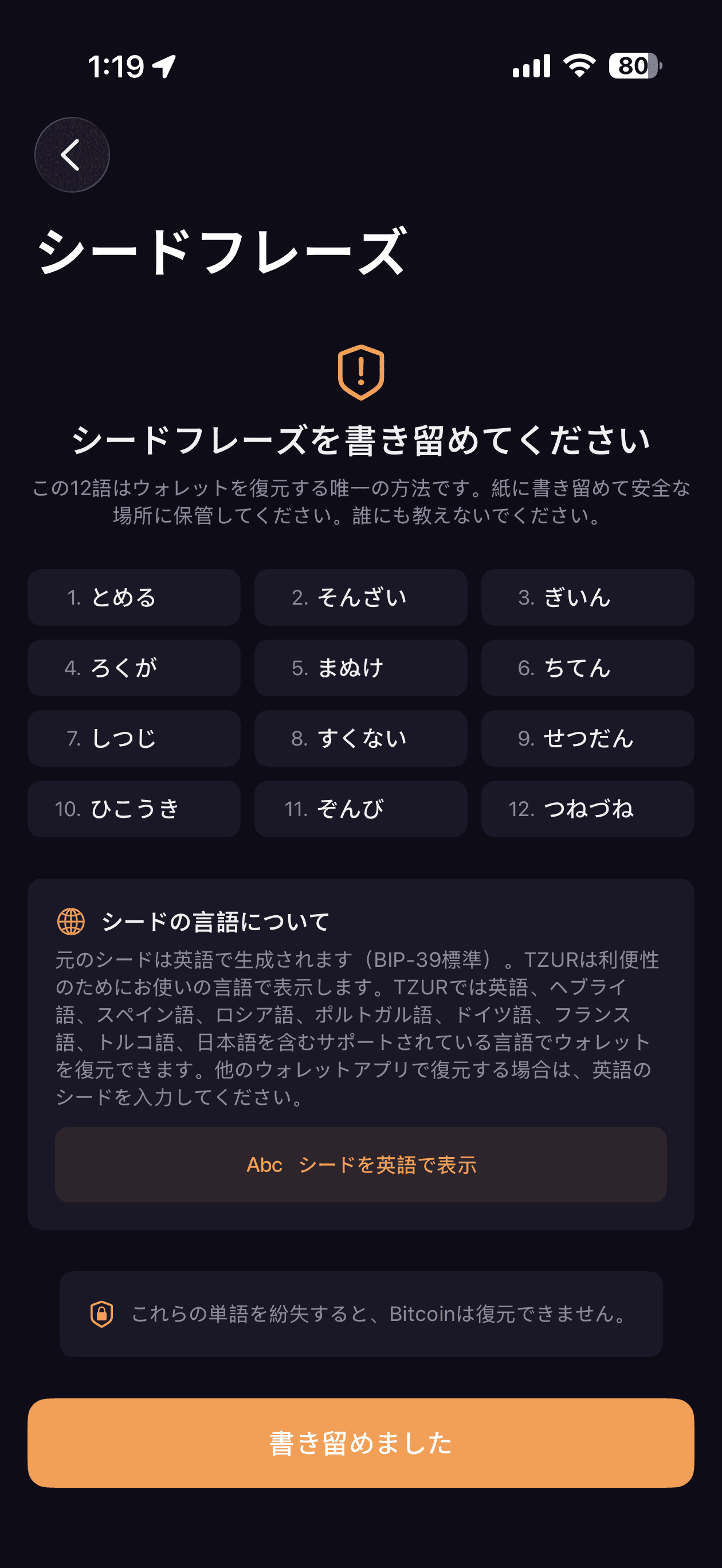Select seed word 7 しつじ
The image size is (722, 1568).
tap(134, 738)
